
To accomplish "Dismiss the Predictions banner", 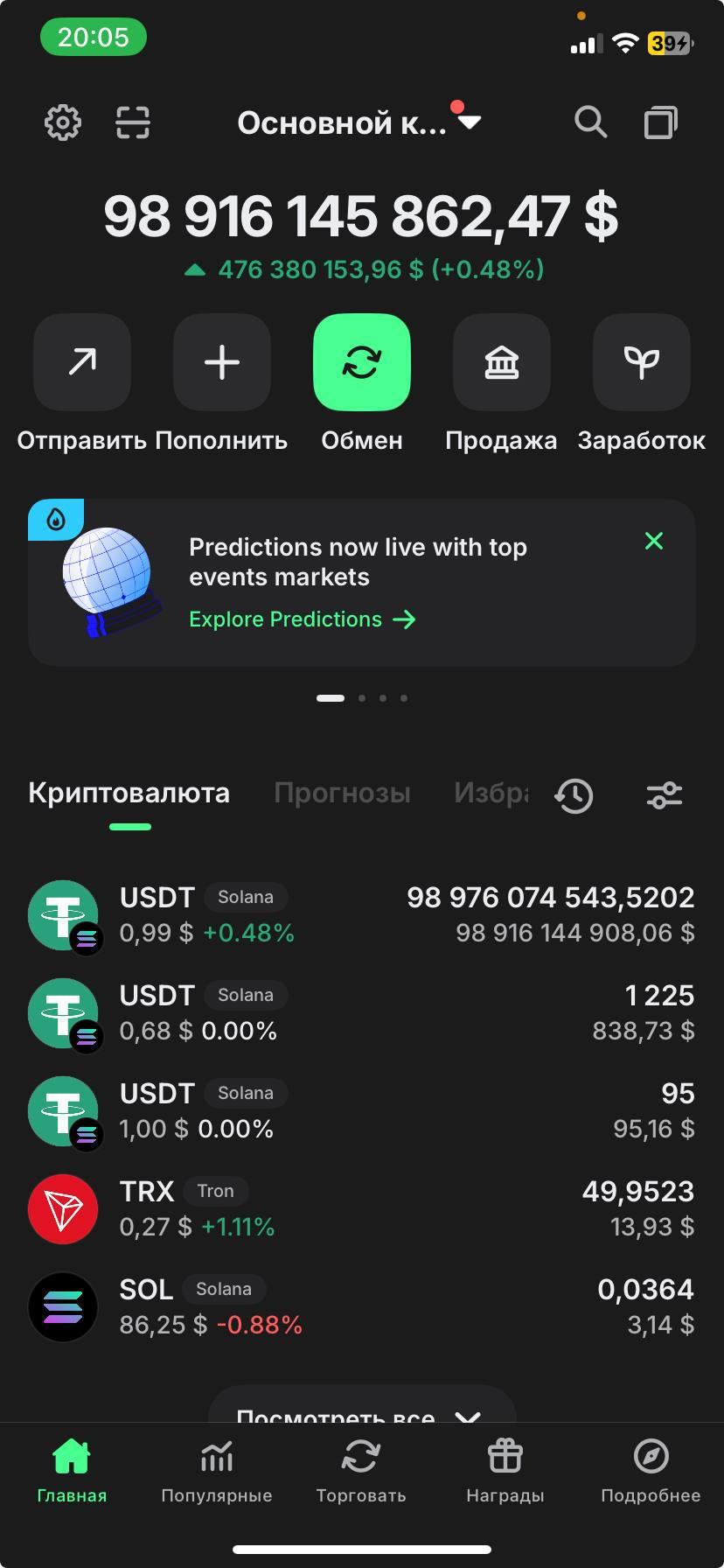I will 654,541.
